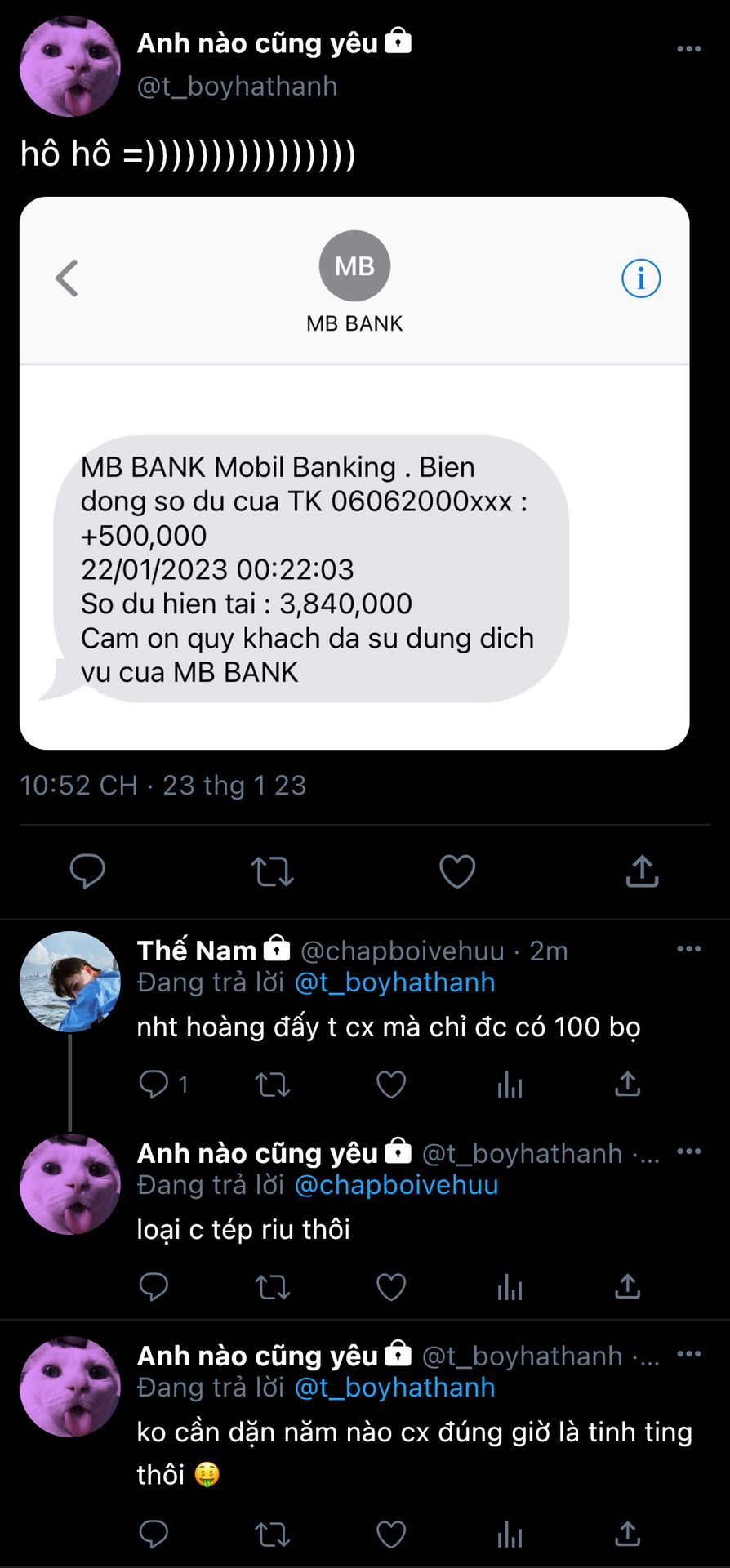Like Thế Nam's reply
This screenshot has height=1568, width=730.
(x=390, y=1085)
